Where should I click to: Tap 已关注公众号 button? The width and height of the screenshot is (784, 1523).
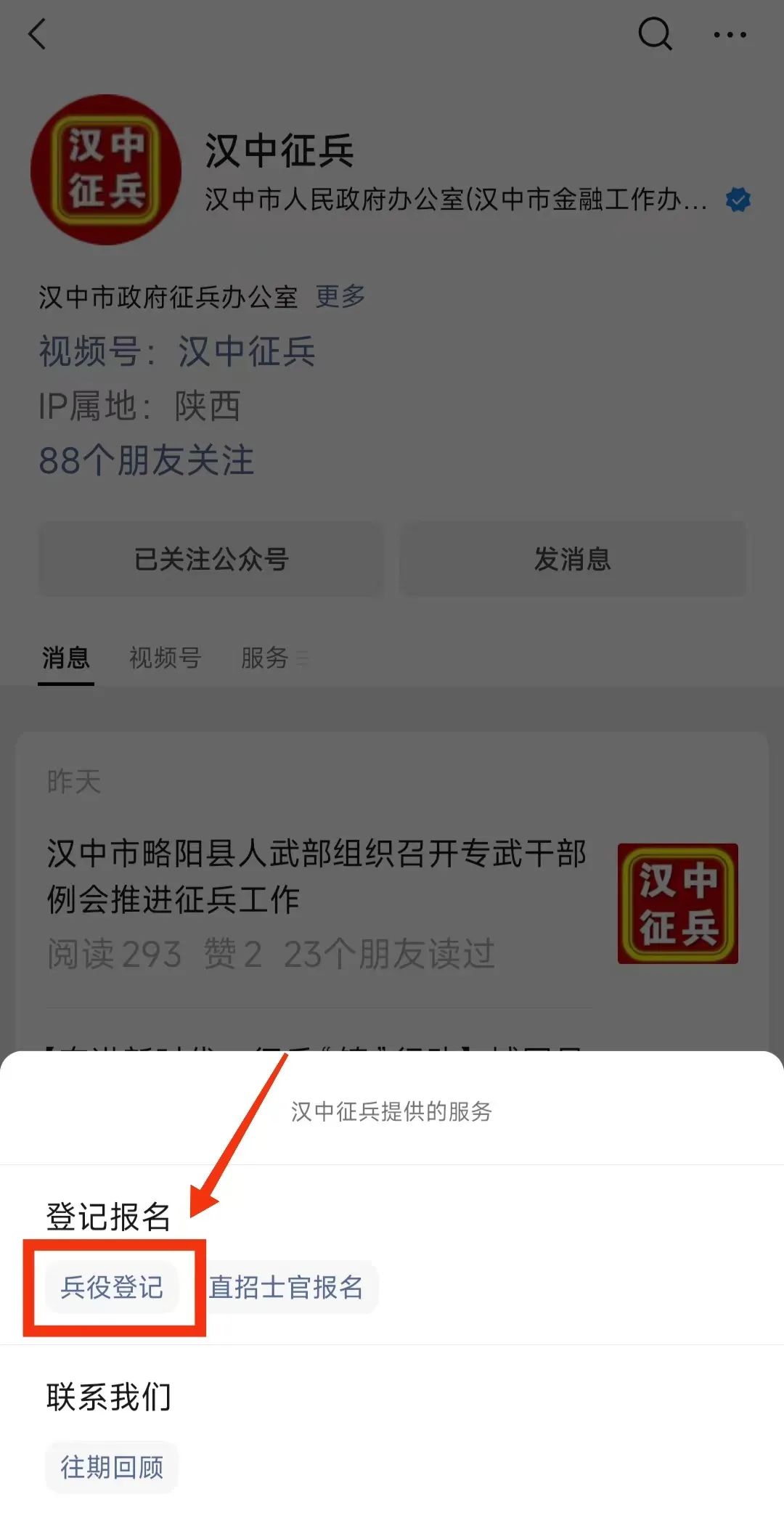[x=211, y=559]
